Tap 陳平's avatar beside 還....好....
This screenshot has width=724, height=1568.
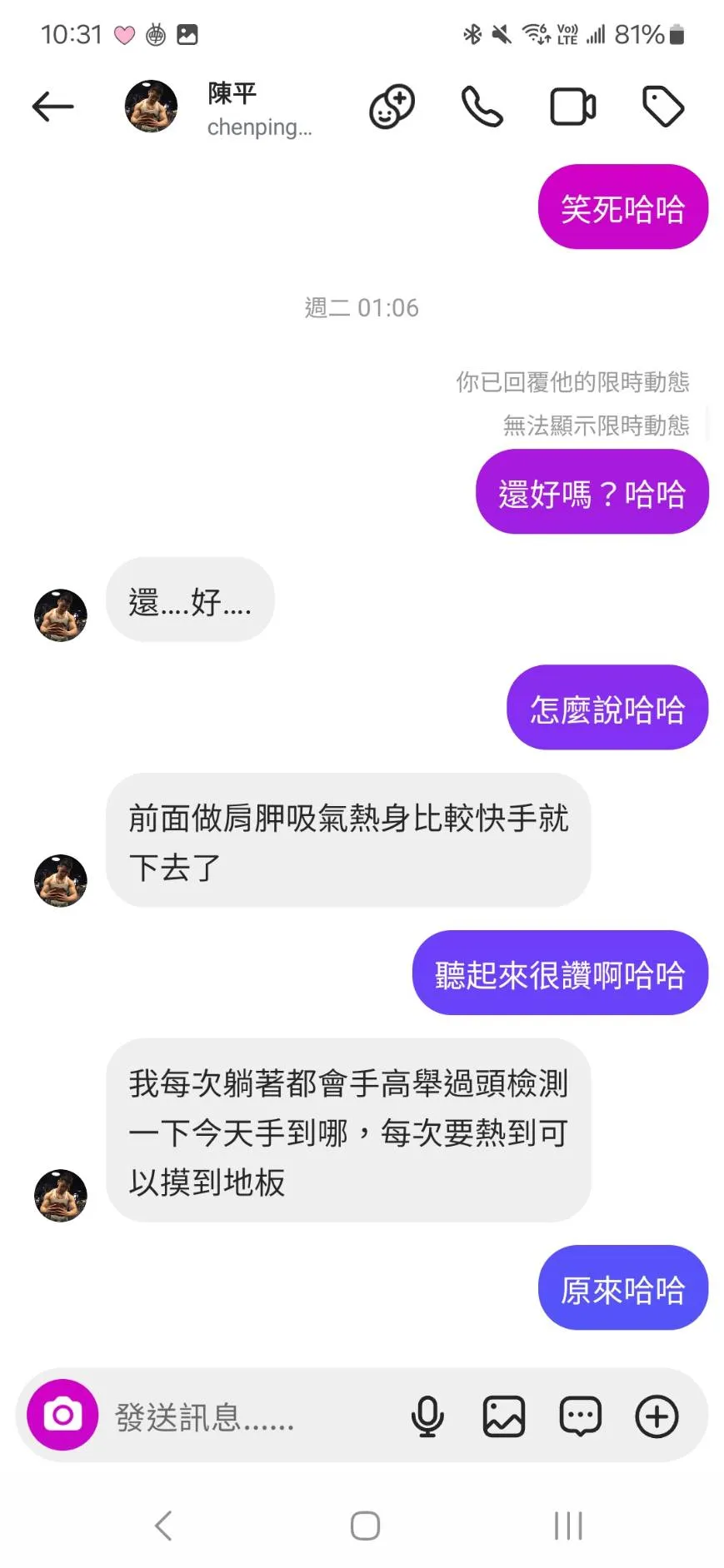(60, 615)
